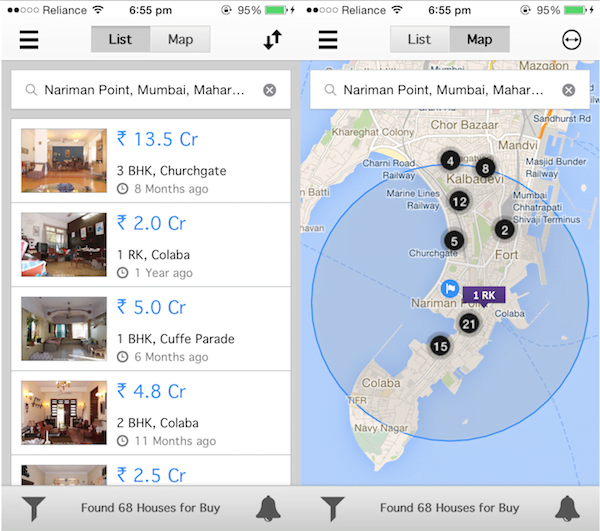This screenshot has width=600, height=531.
Task: Set an alert with the bell below the map
Action: click(567, 508)
